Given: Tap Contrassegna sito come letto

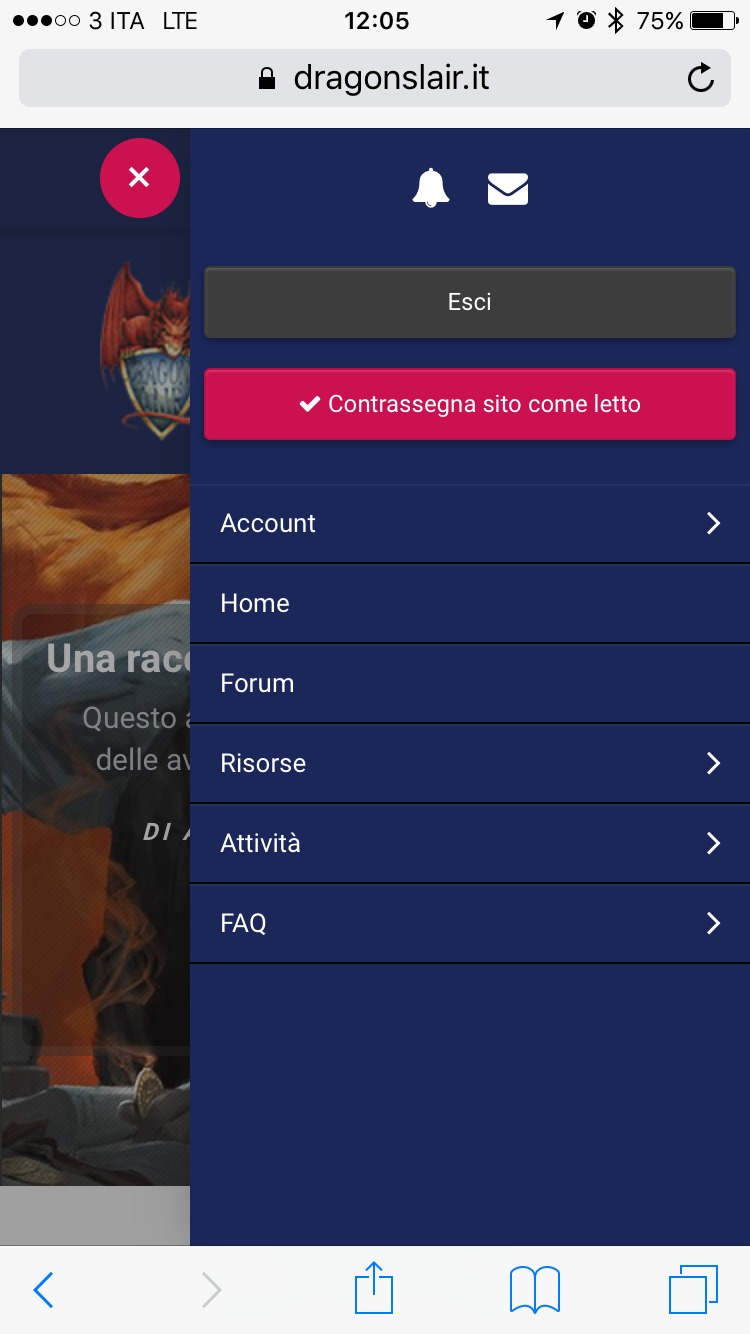Looking at the screenshot, I should point(469,404).
